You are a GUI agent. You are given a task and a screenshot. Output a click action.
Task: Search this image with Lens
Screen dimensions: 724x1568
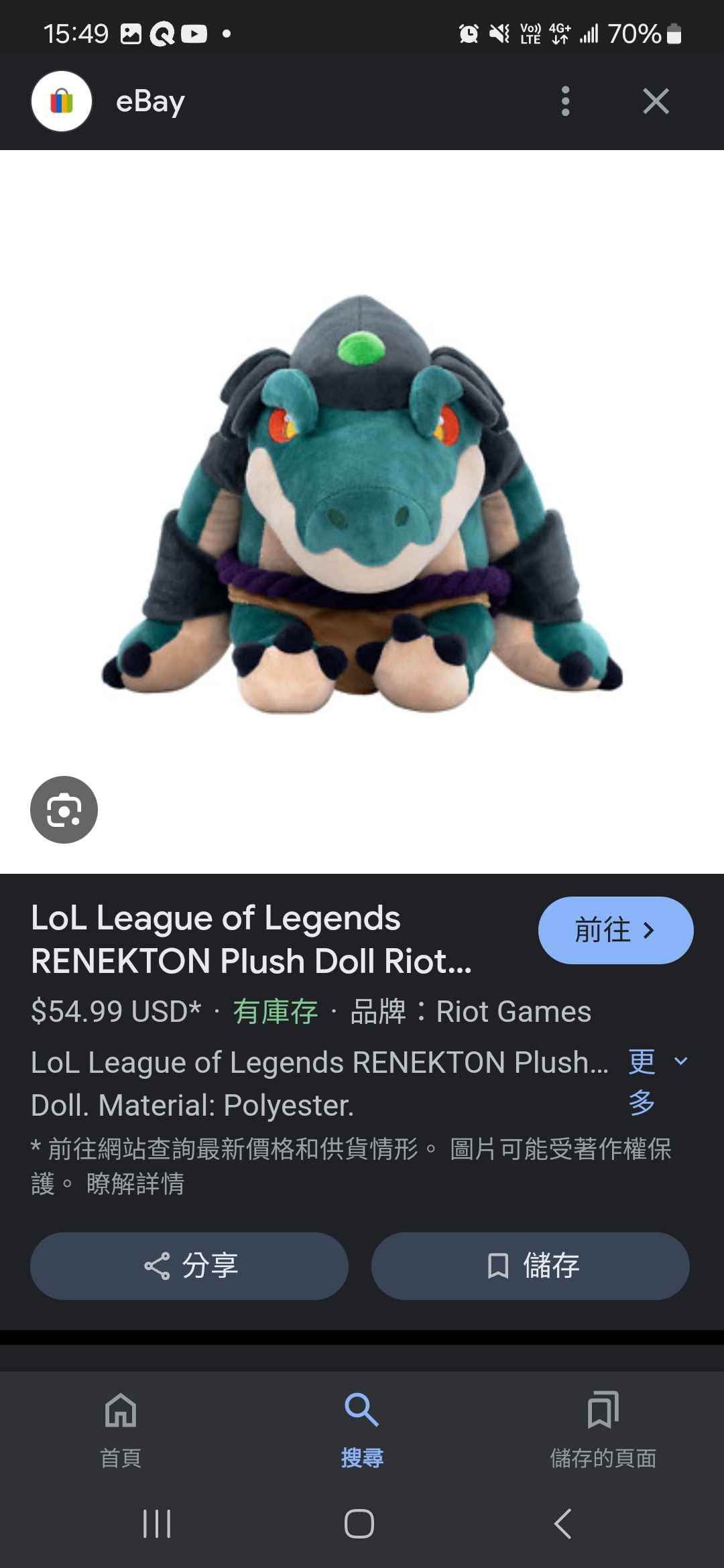tap(64, 809)
